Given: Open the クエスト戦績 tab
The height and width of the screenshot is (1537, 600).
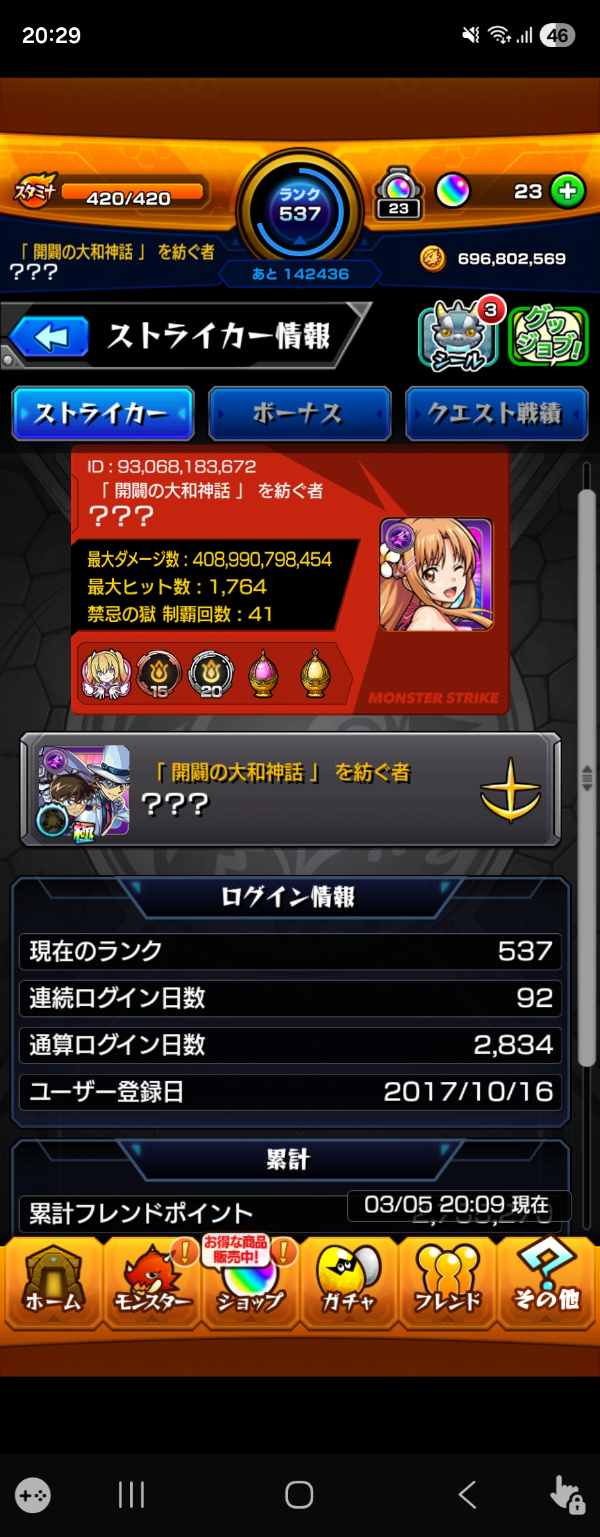Looking at the screenshot, I should click(496, 414).
